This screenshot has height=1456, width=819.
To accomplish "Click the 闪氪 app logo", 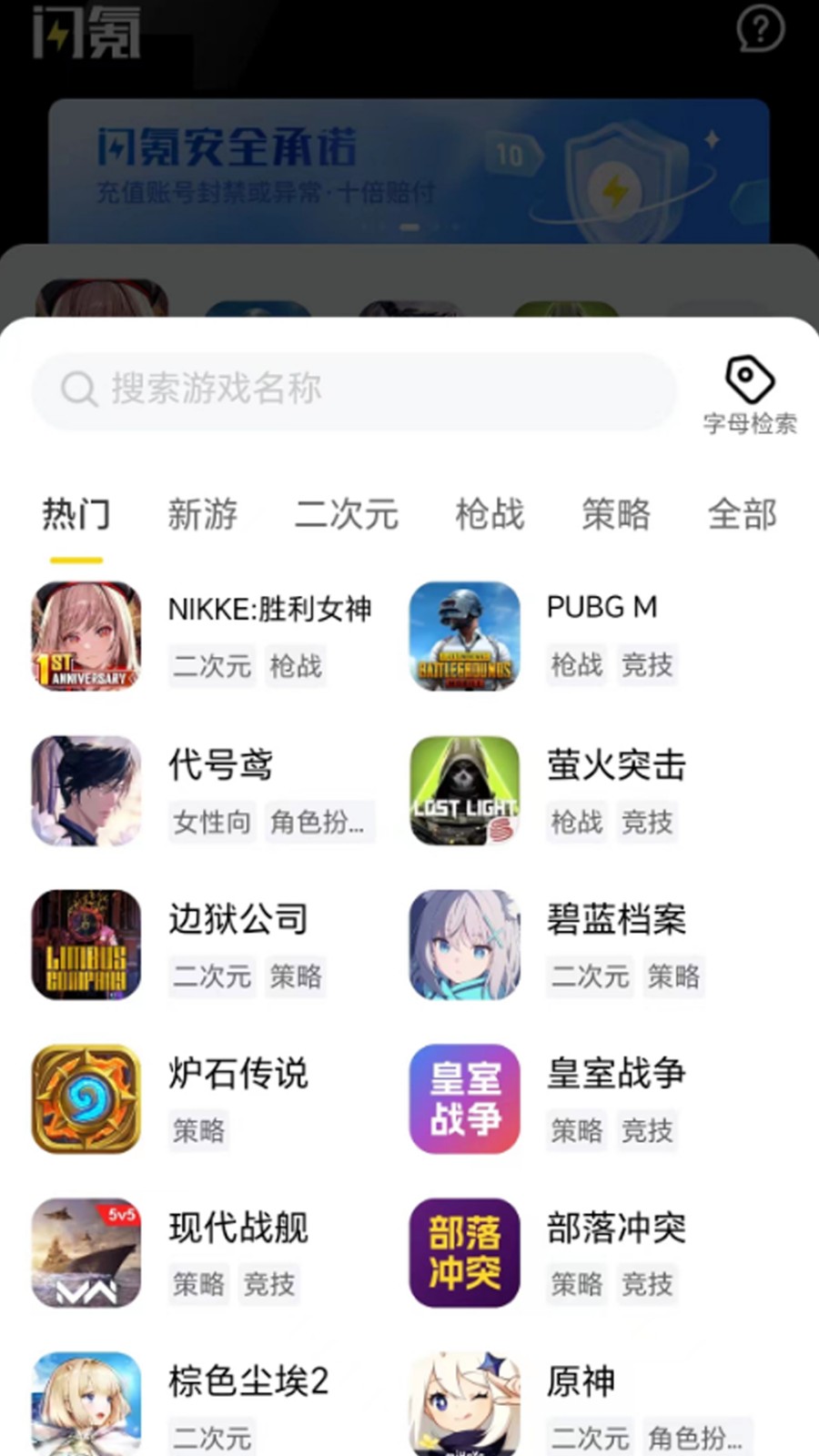I will 86,34.
